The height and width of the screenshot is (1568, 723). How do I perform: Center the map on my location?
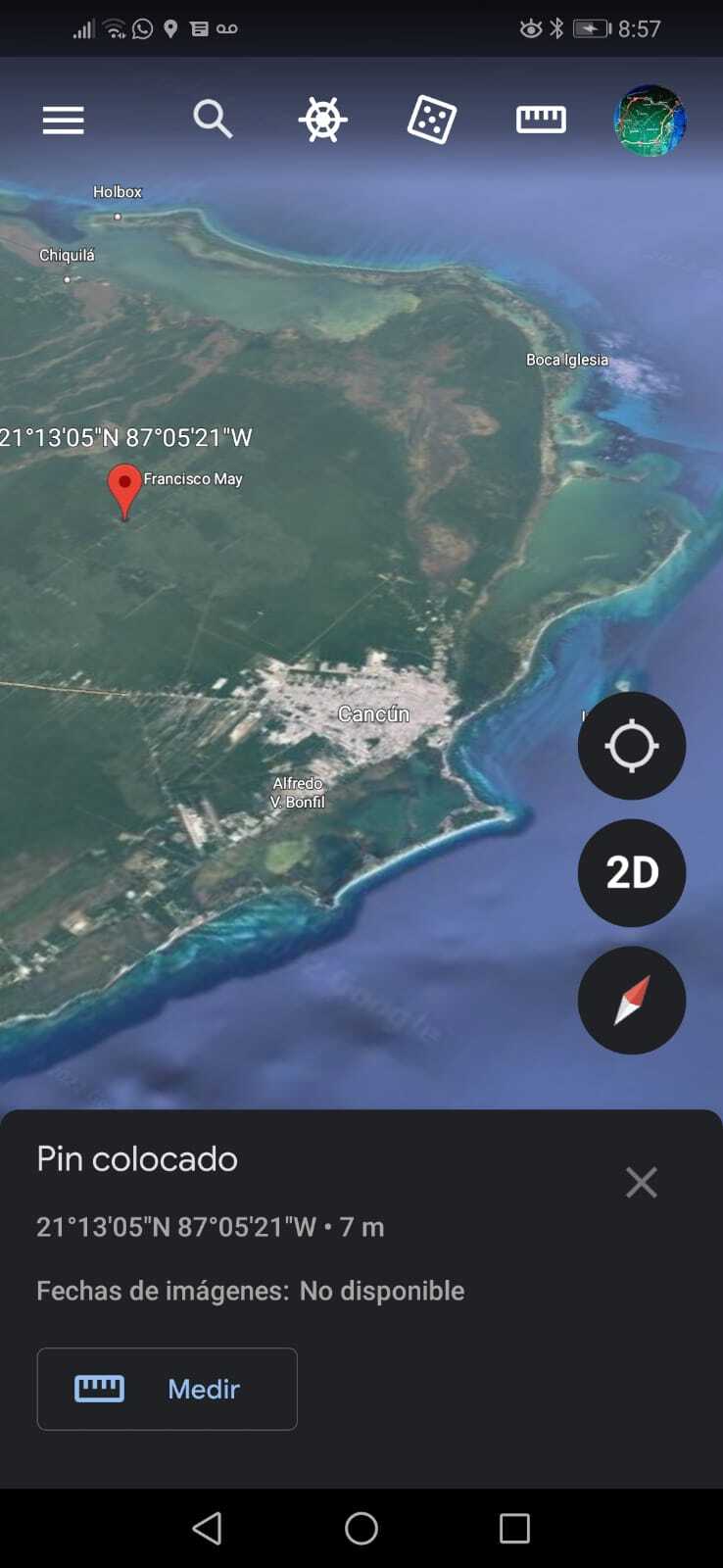(632, 746)
